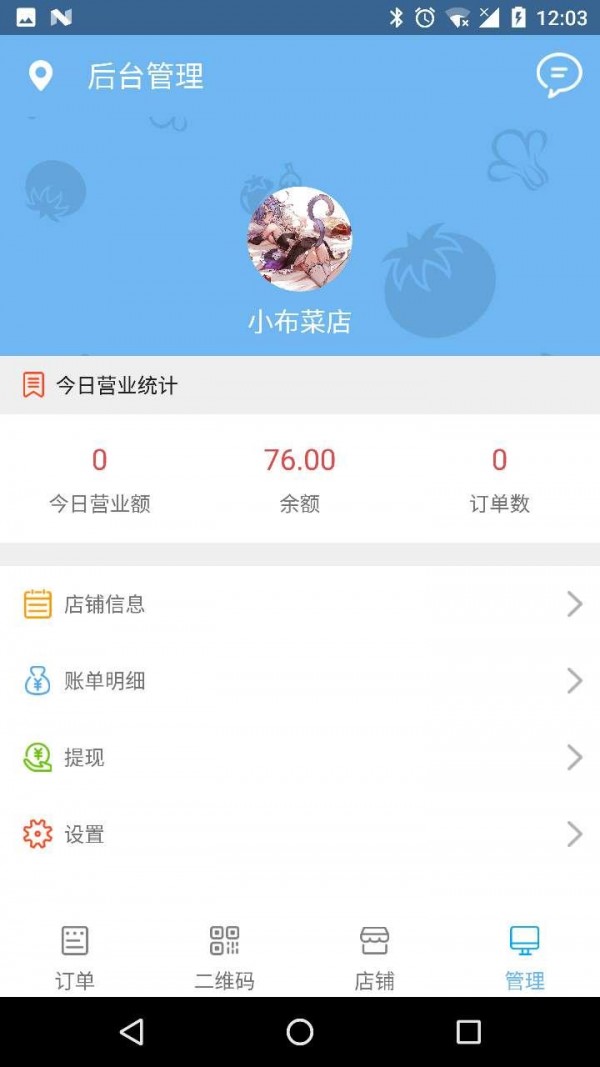Screen dimensions: 600x1067
Task: Tap the 小布菜店 shop avatar
Action: (x=299, y=240)
